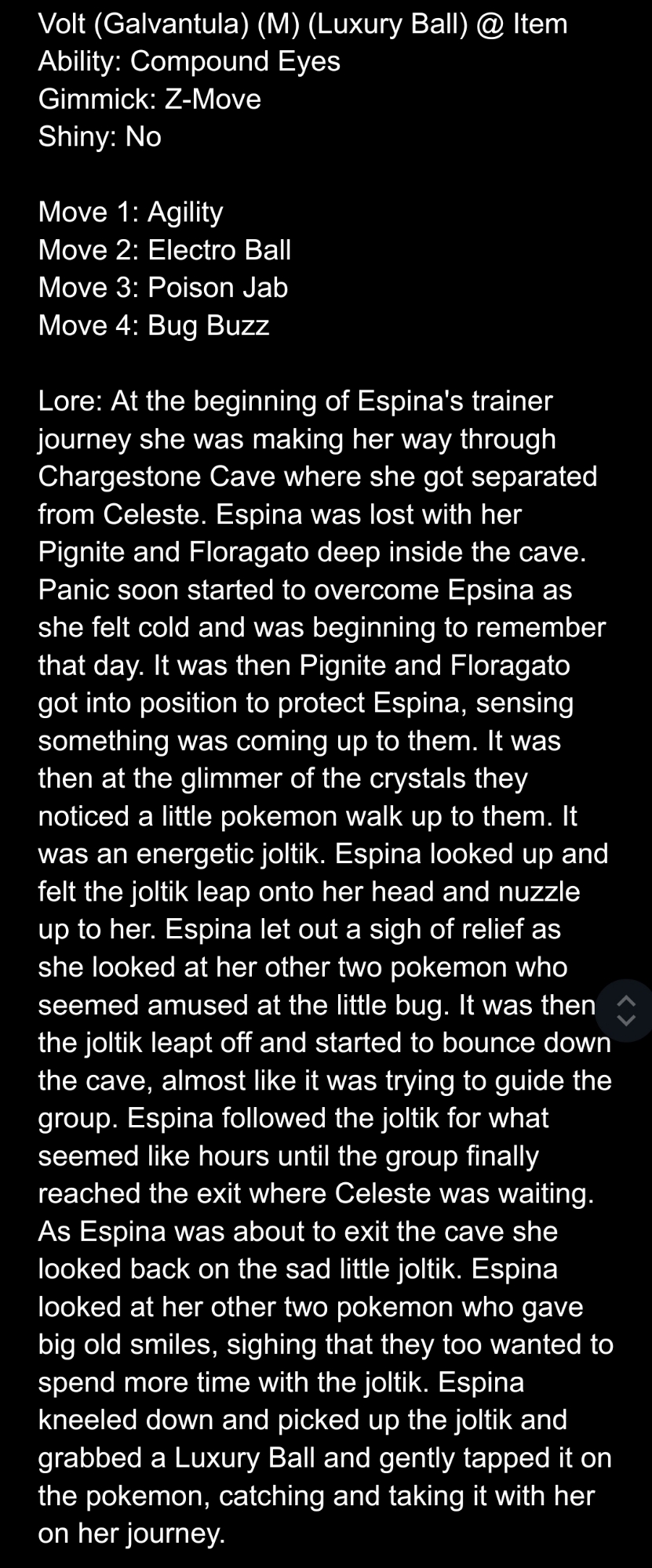The width and height of the screenshot is (652, 1568).
Task: Tap the up-down arrow scroll handle
Action: coord(625,1011)
